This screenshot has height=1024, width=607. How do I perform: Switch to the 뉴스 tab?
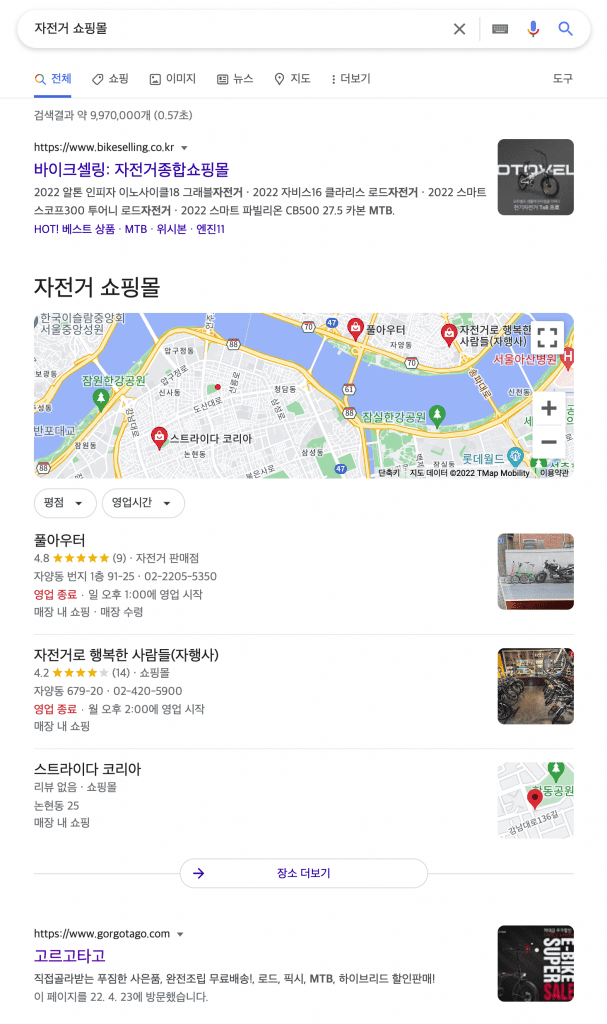[235, 79]
